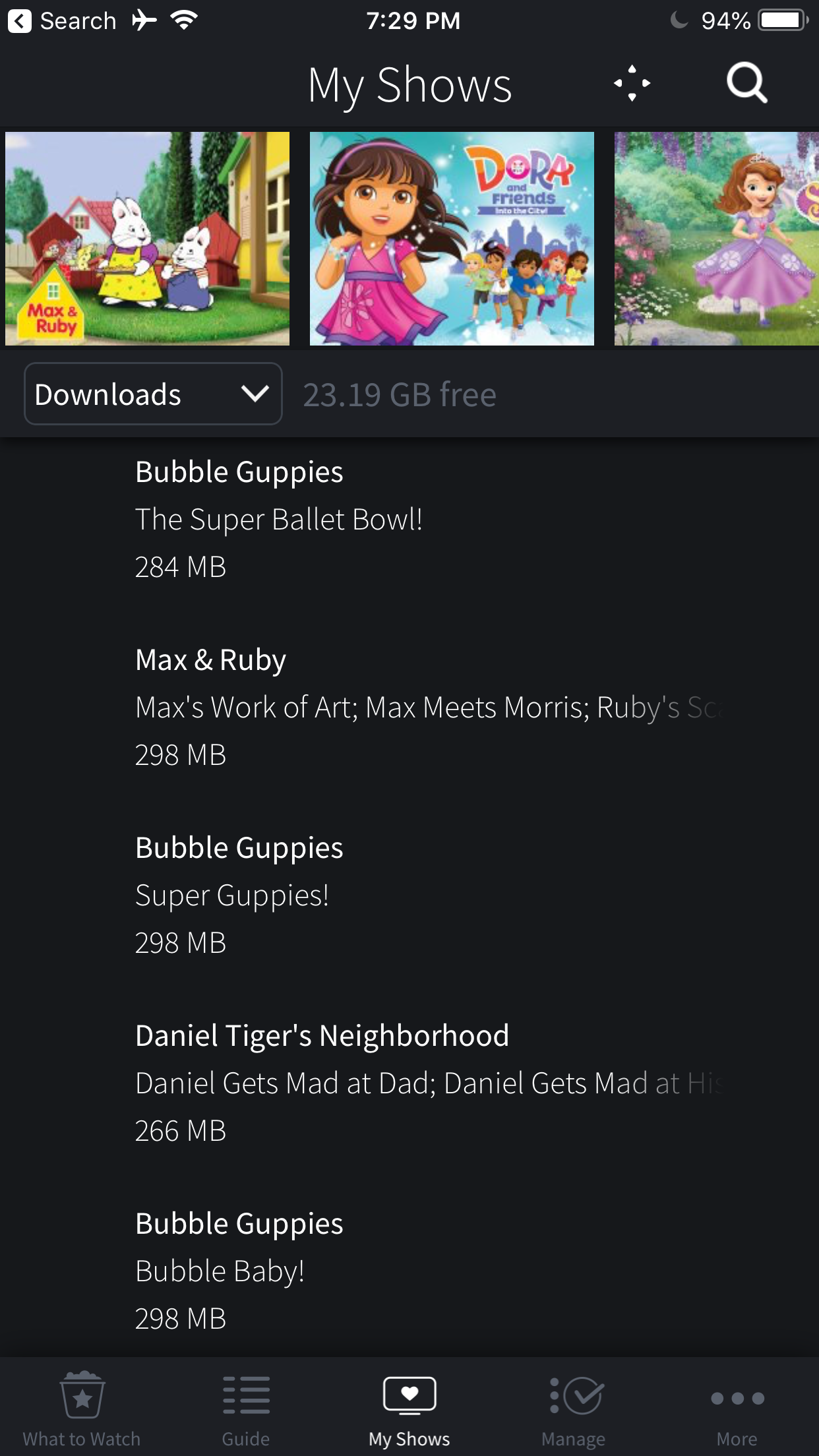819x1456 pixels.
Task: Open the Max & Ruby show tile
Action: point(147,238)
